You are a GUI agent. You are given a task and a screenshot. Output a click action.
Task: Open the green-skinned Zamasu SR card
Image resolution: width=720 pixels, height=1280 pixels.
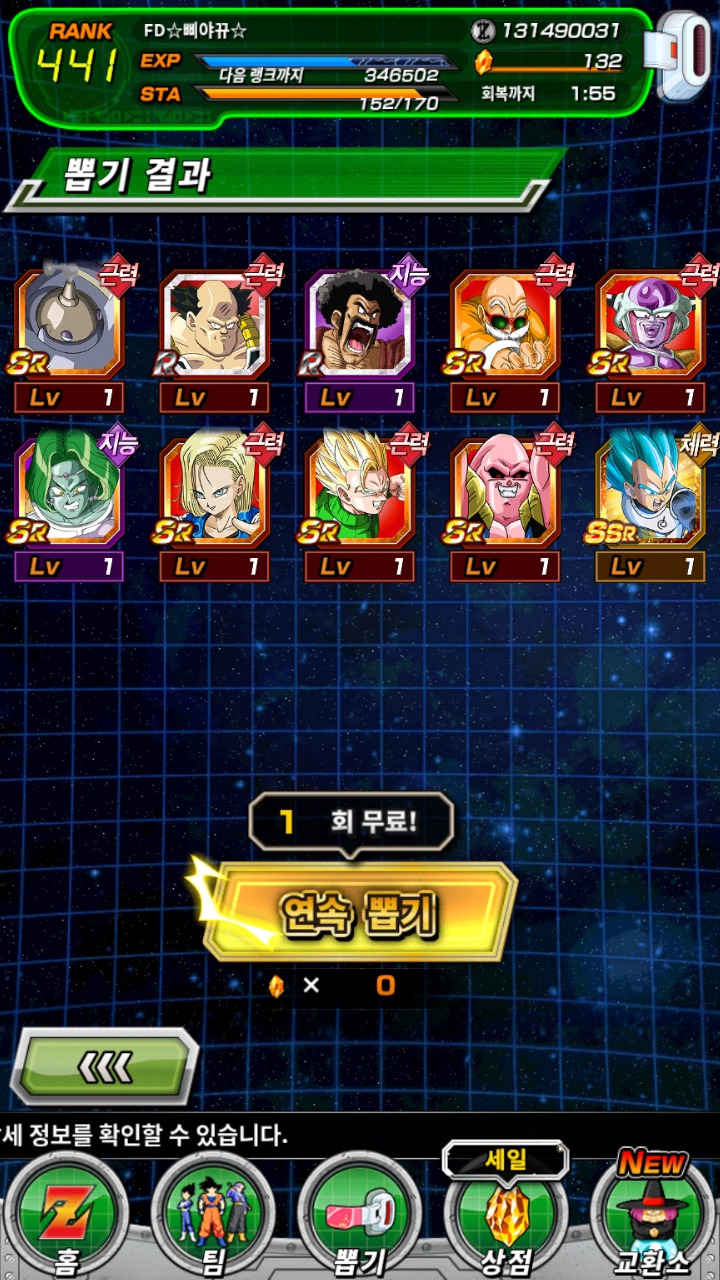coord(69,490)
